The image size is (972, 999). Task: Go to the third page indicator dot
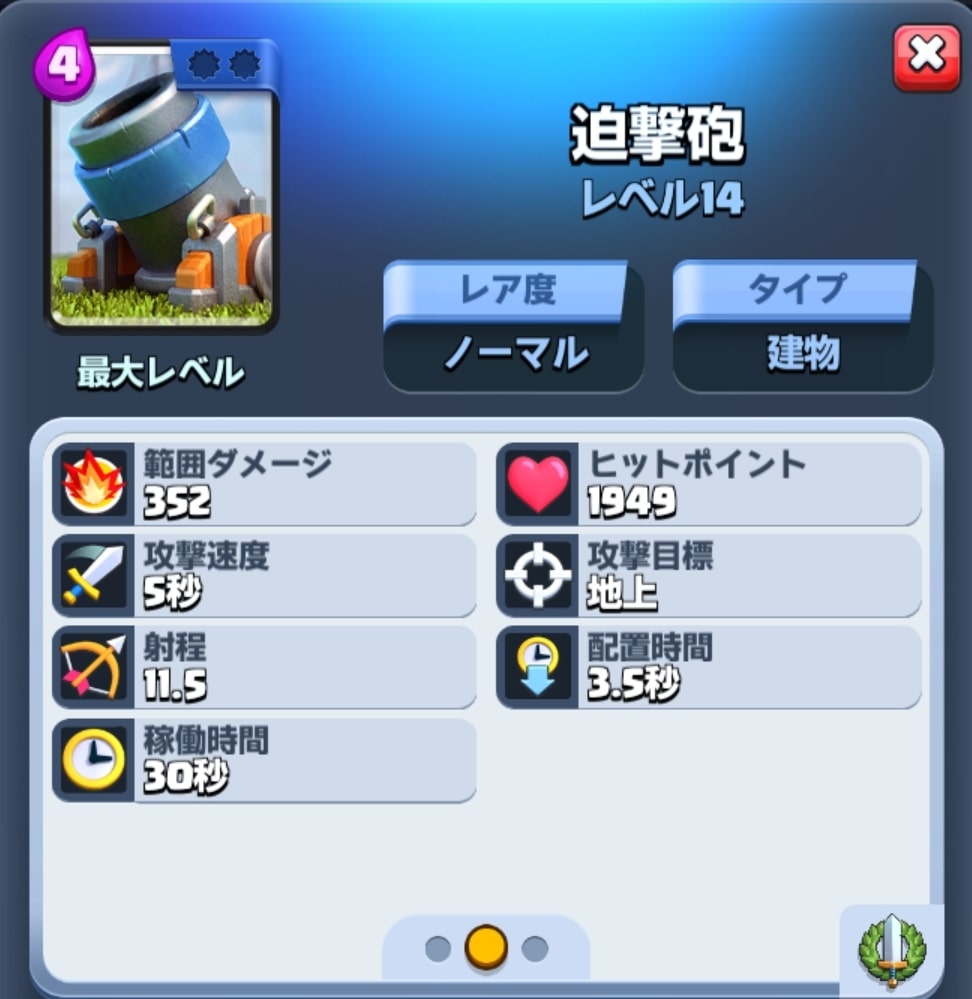click(x=535, y=948)
